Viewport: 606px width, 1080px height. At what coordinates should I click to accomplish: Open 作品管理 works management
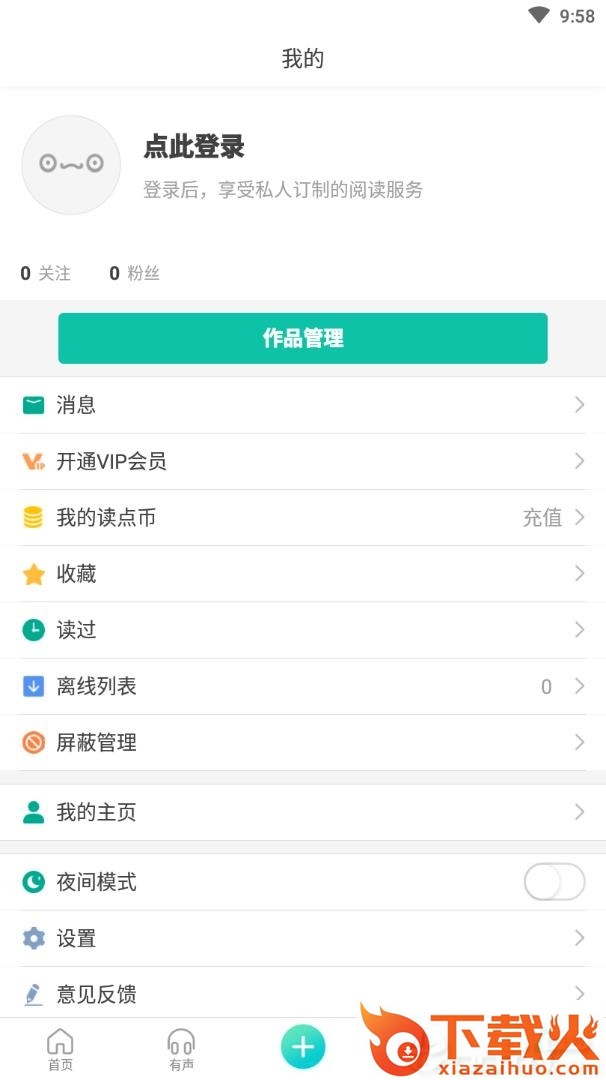(x=302, y=338)
